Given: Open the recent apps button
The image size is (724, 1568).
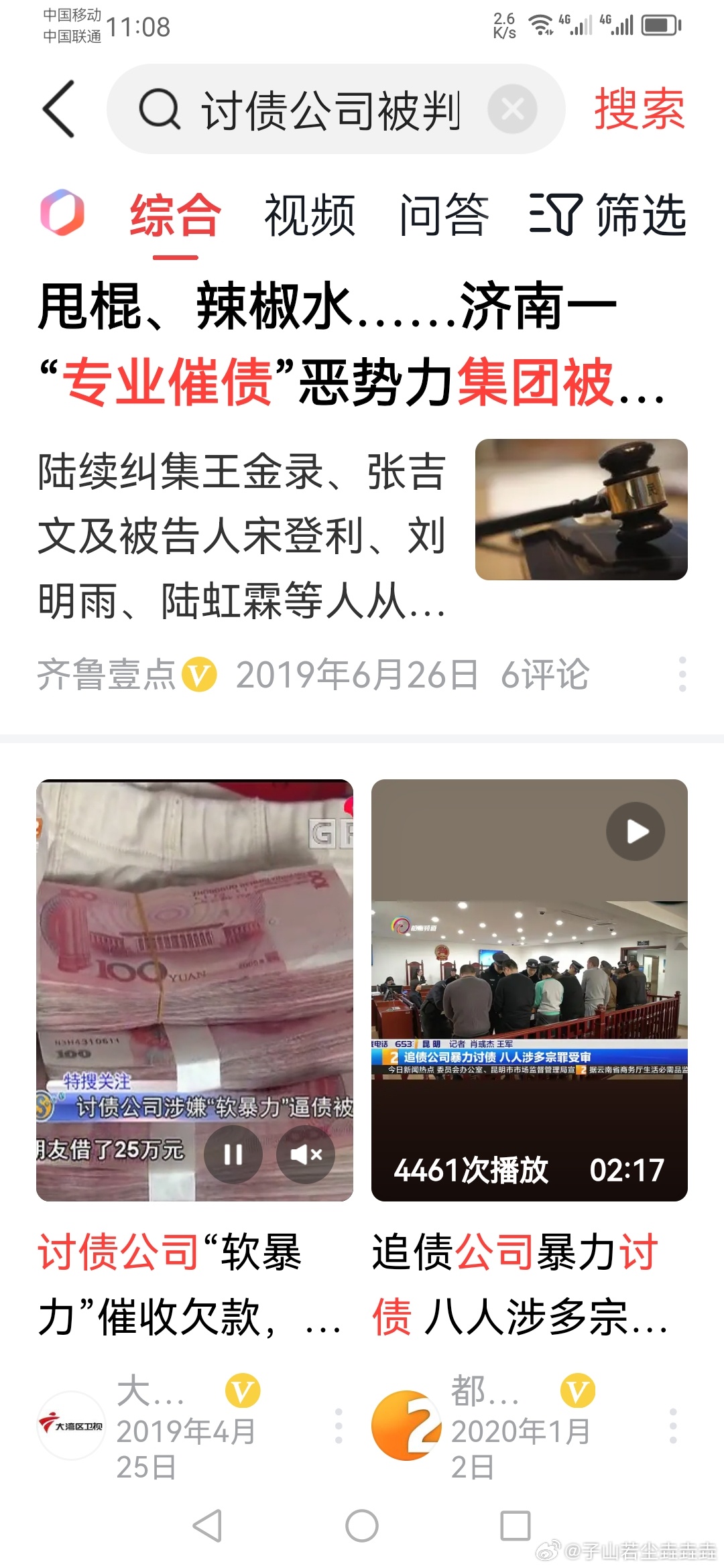Looking at the screenshot, I should point(516,1526).
